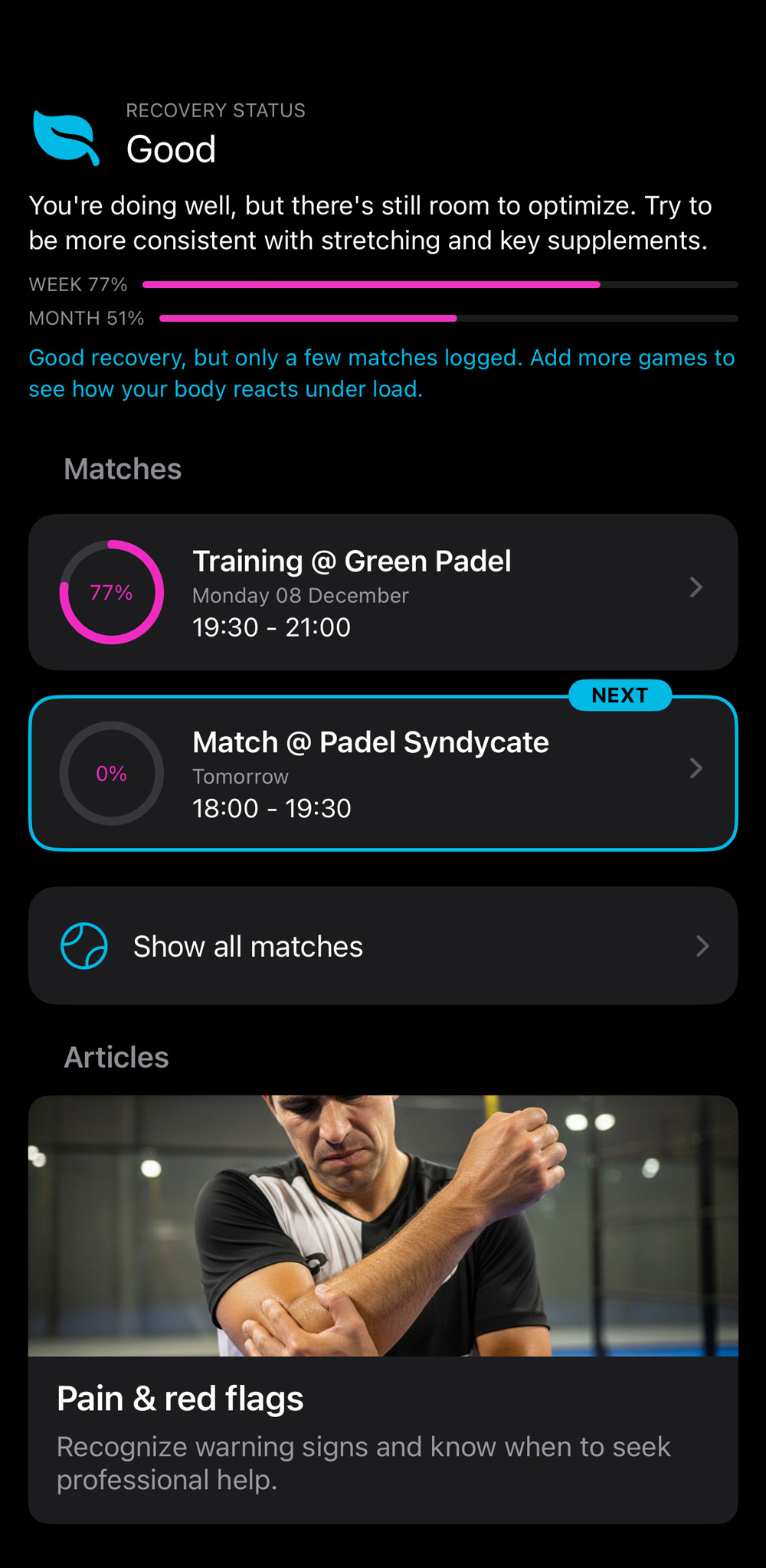Click the Good recovery status heading
The image size is (766, 1568).
tap(172, 149)
